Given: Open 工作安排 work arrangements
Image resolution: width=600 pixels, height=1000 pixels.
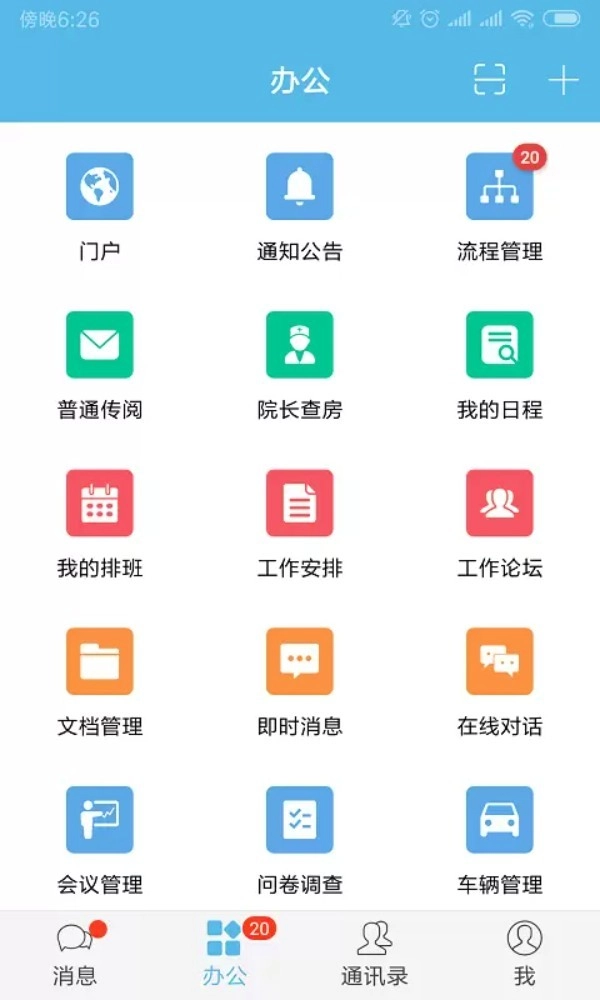Looking at the screenshot, I should (x=299, y=503).
